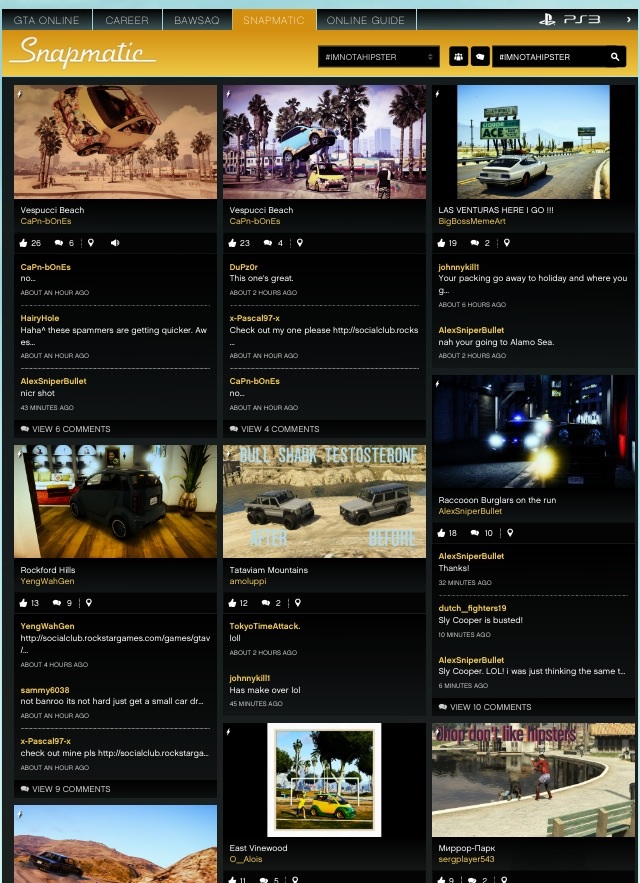
Task: Switch to the BAWSAQ tab
Action: pyautogui.click(x=196, y=19)
